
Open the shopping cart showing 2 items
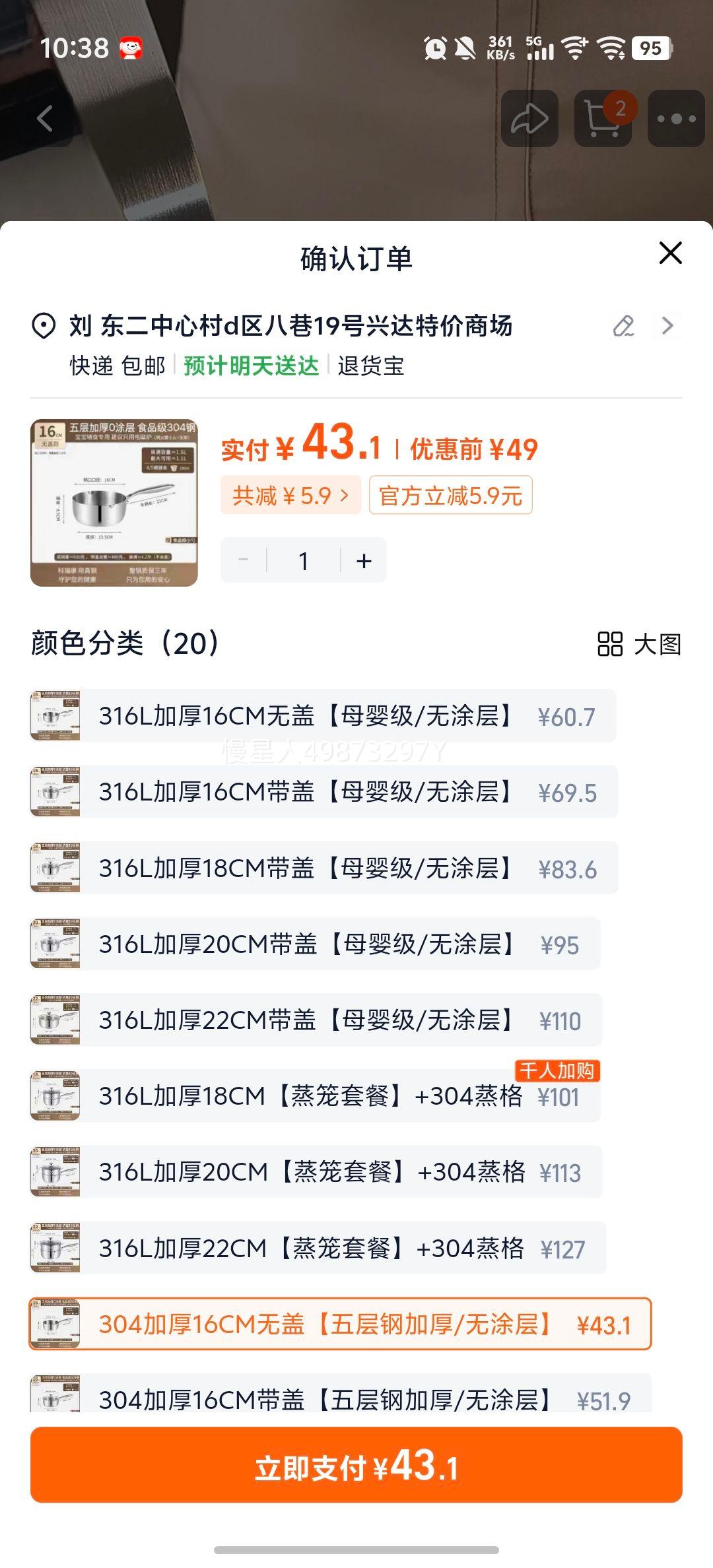pos(603,119)
